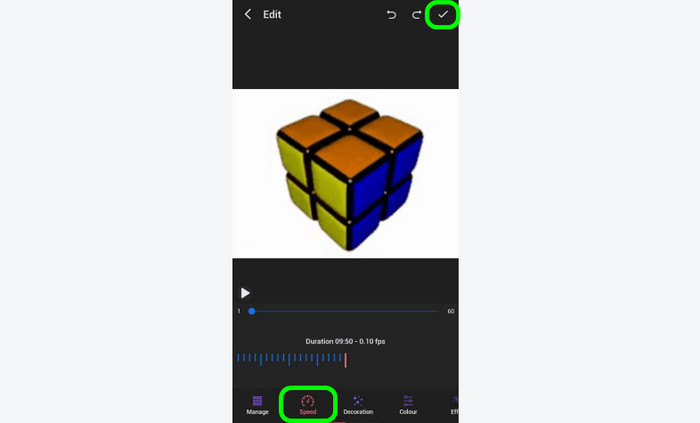
Task: Redo the previous edit
Action: [417, 15]
